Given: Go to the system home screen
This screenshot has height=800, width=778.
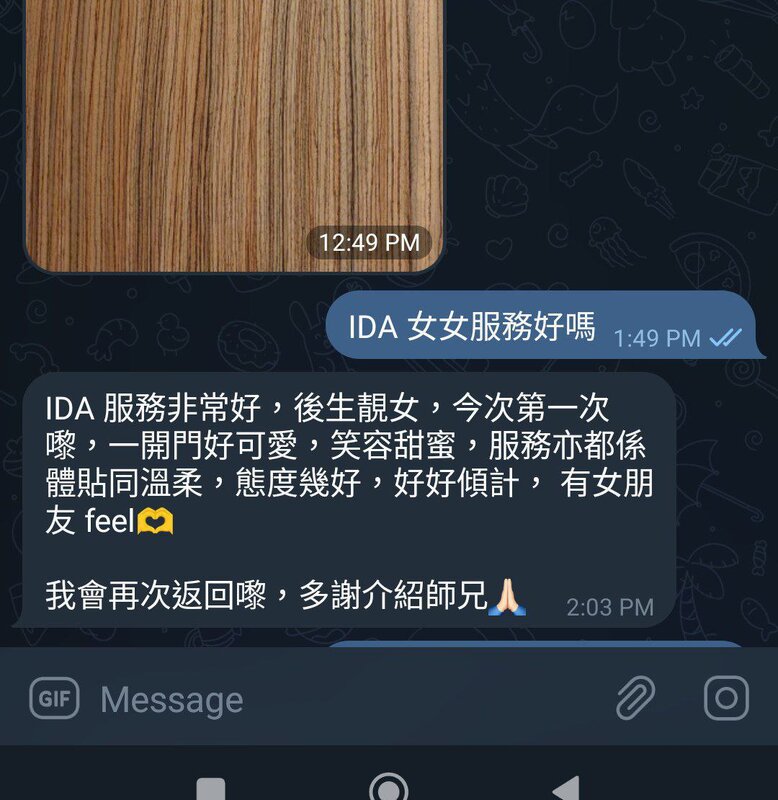Looking at the screenshot, I should [x=388, y=789].
